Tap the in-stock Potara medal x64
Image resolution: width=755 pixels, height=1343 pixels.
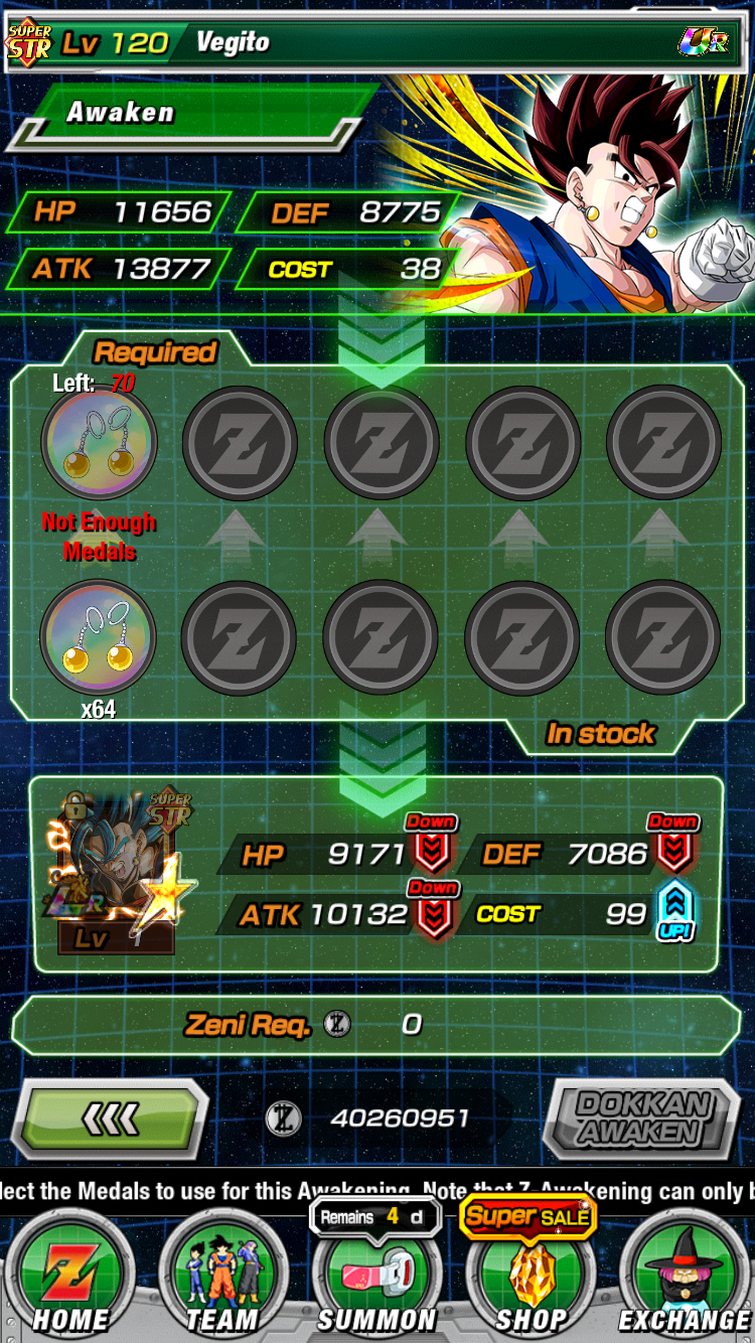point(98,638)
